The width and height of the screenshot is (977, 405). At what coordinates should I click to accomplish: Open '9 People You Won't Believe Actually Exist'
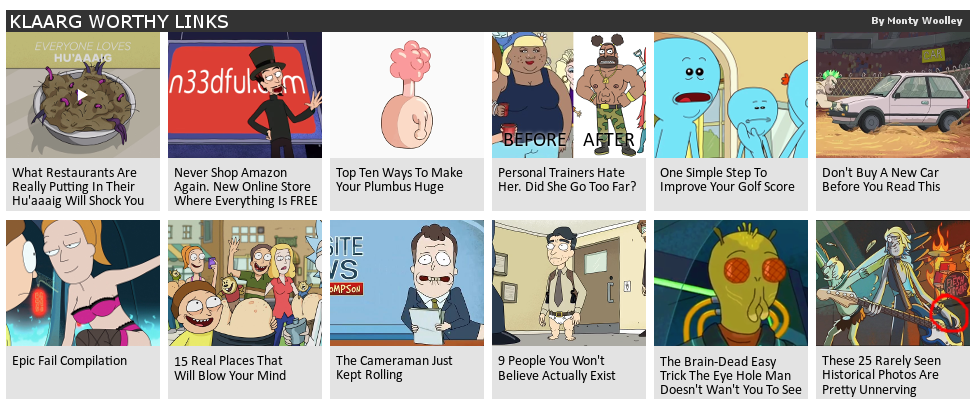point(569,368)
